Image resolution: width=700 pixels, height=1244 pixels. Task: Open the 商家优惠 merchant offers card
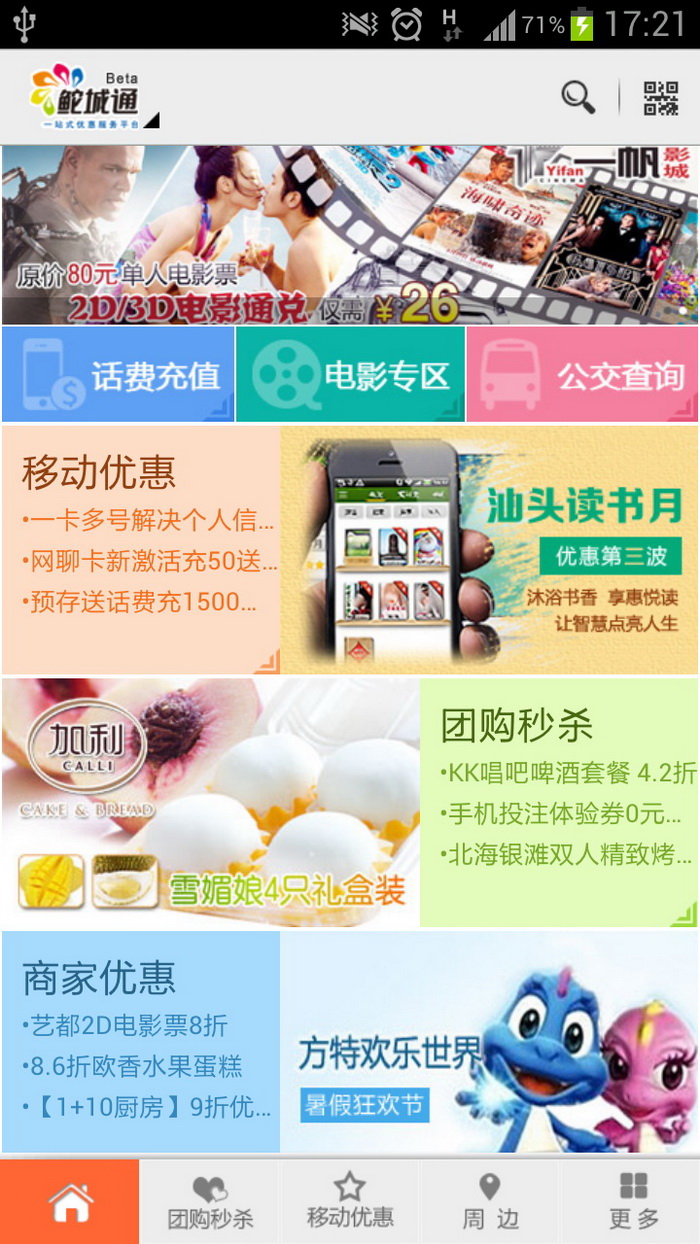(141, 1042)
